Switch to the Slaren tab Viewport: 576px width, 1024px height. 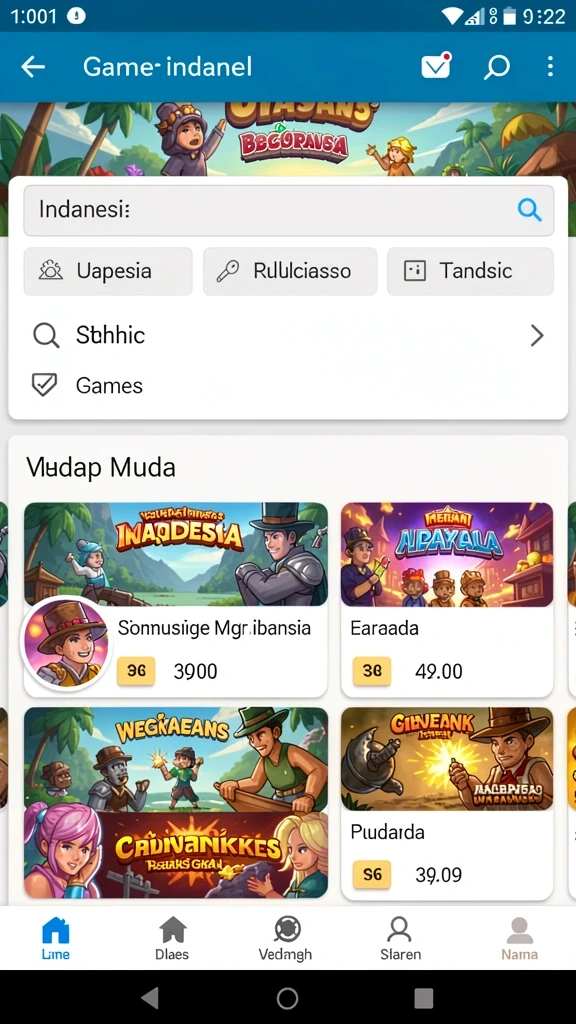[400, 938]
